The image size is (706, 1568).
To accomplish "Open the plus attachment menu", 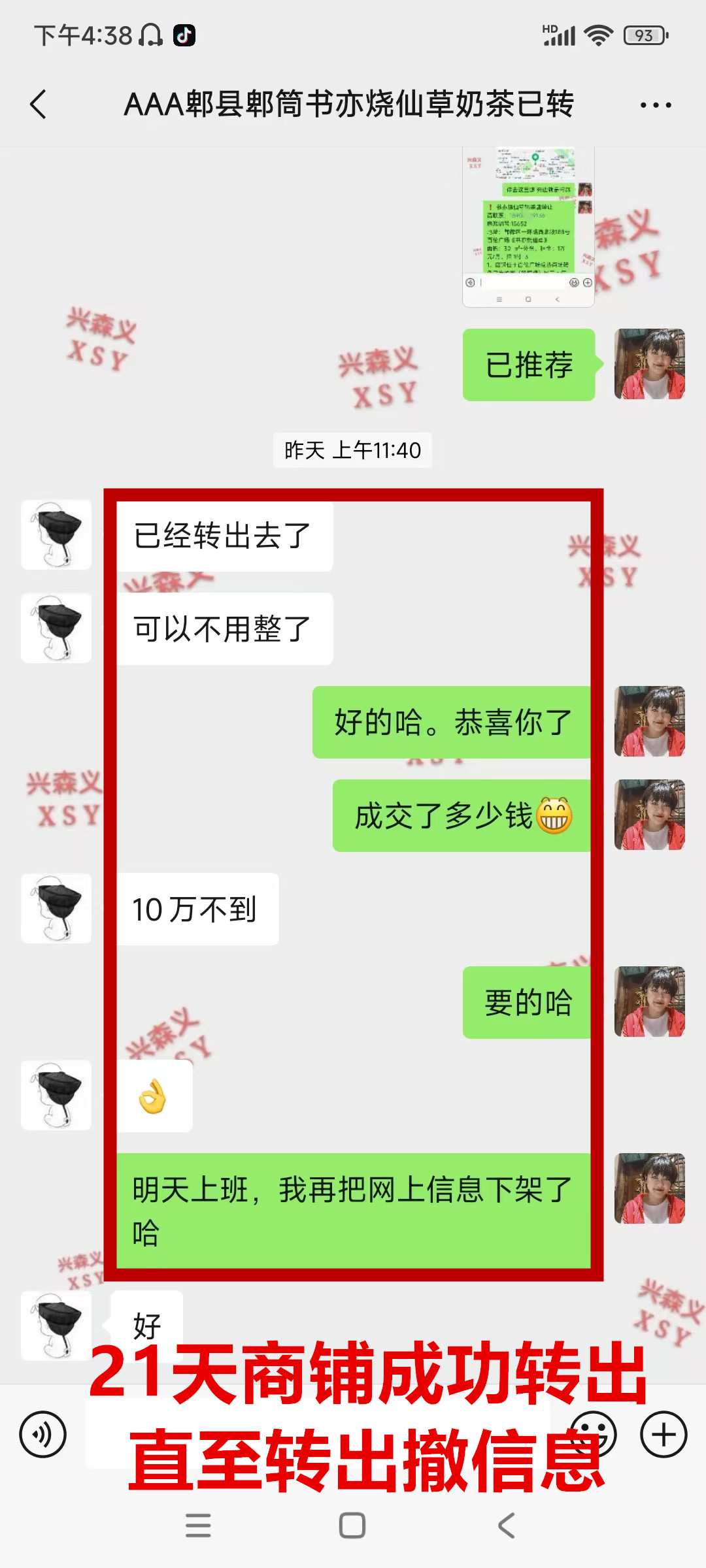I will (x=664, y=1435).
